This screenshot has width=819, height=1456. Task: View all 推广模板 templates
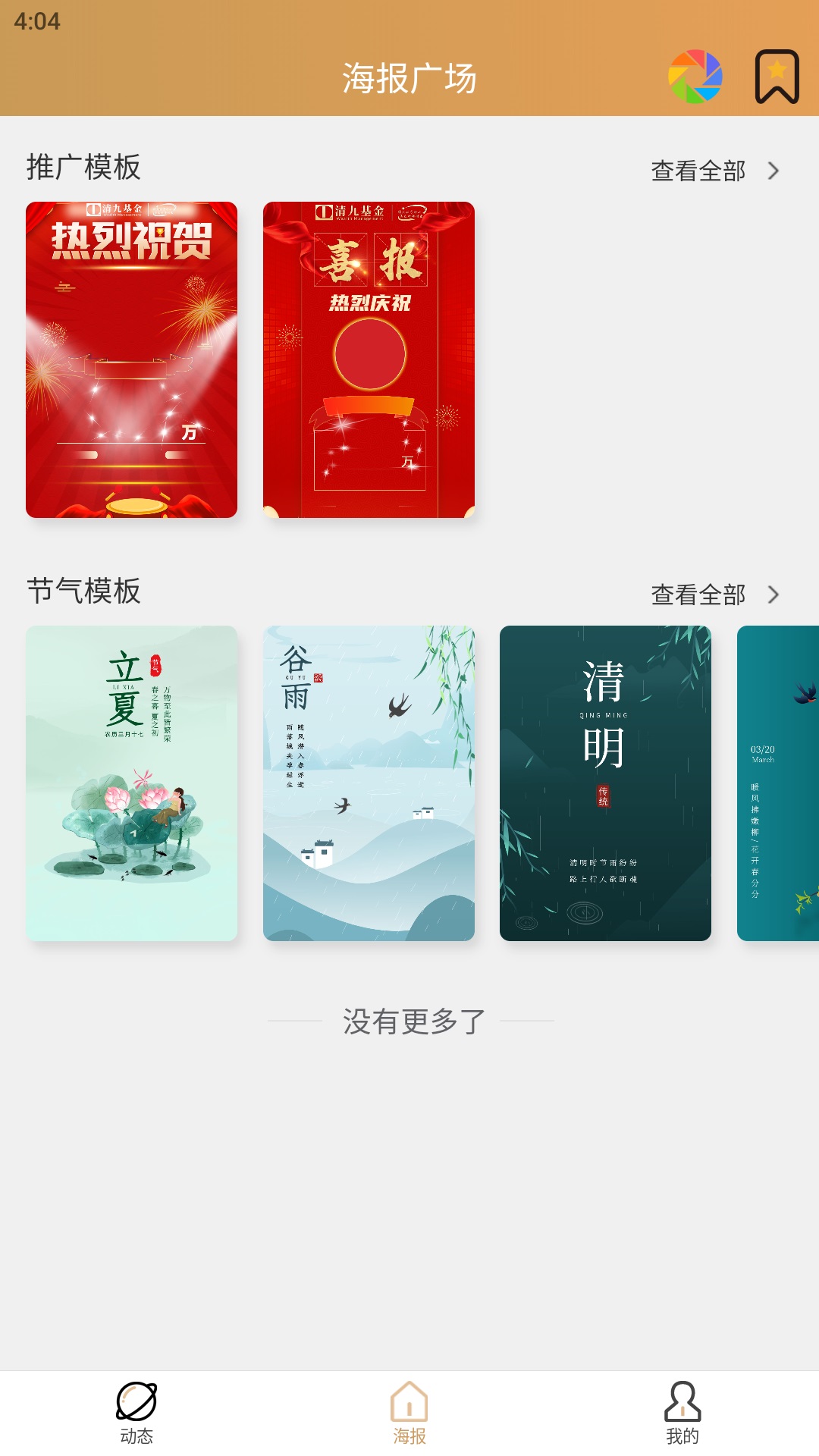[x=714, y=171]
